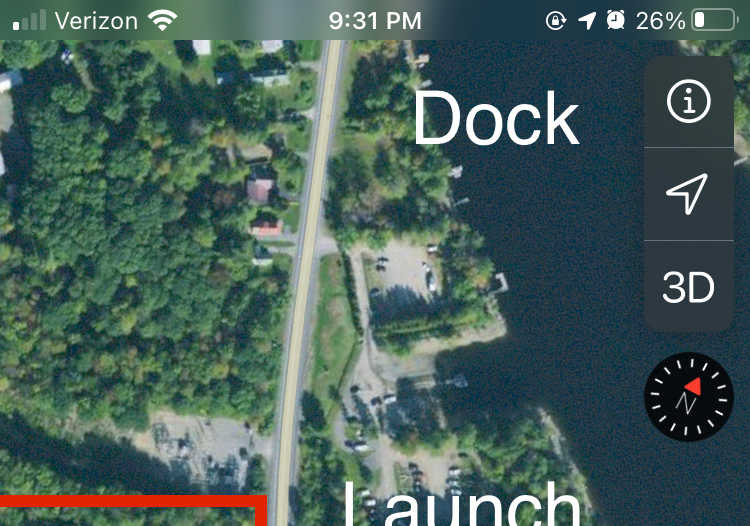750x526 pixels.
Task: Tap the compass to face north
Action: point(688,397)
